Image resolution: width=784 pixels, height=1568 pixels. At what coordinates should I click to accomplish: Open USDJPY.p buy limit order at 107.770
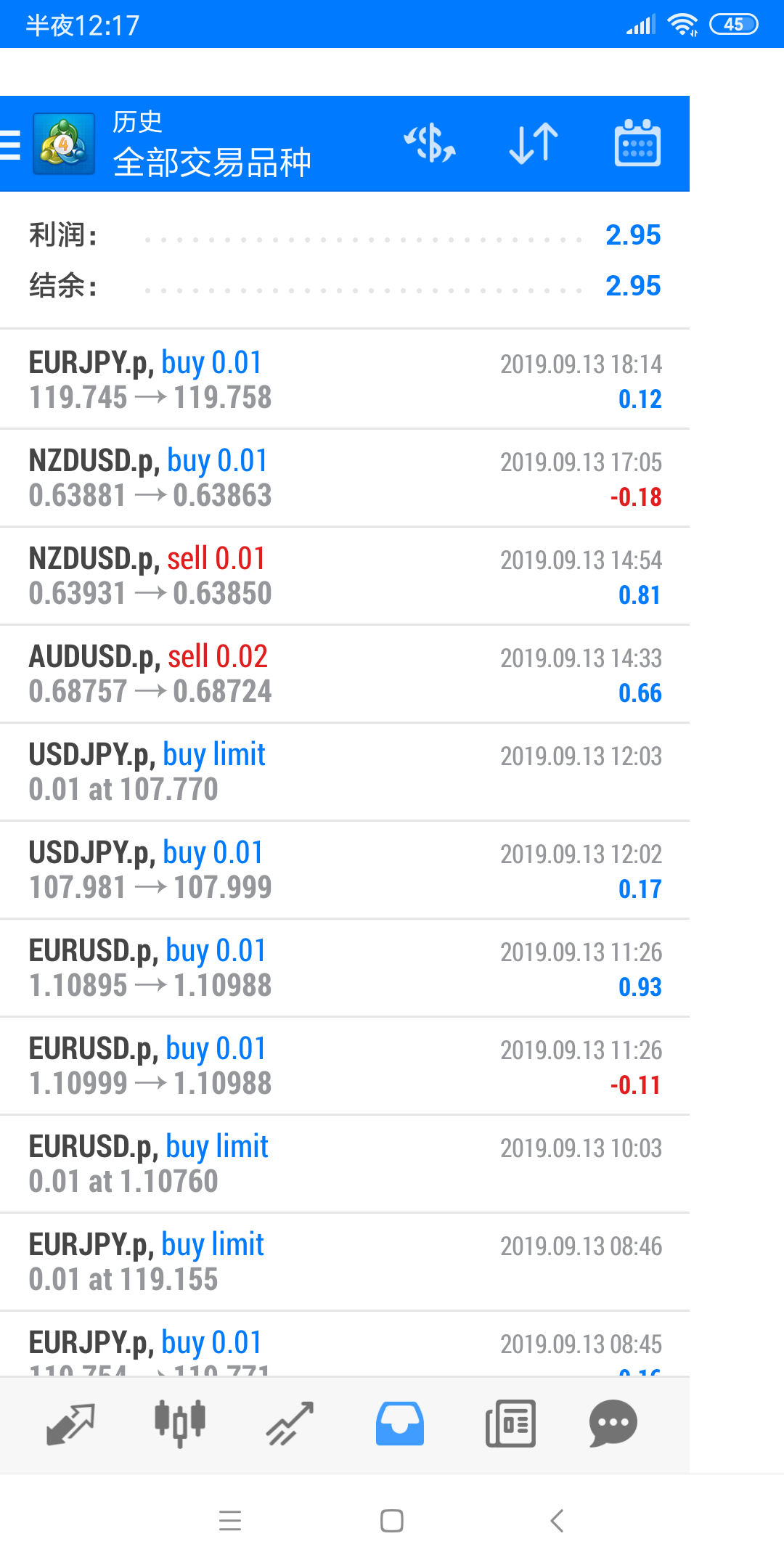(x=345, y=772)
